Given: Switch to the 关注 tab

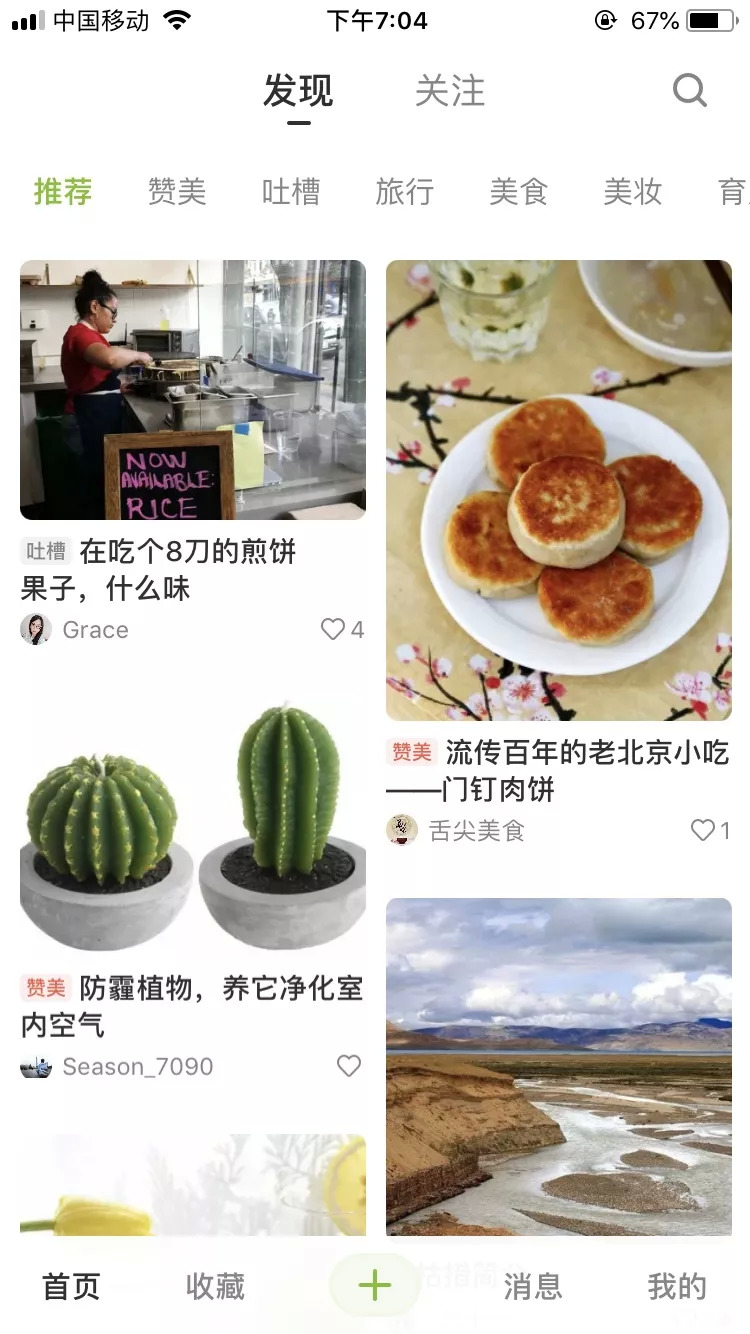Looking at the screenshot, I should [450, 91].
